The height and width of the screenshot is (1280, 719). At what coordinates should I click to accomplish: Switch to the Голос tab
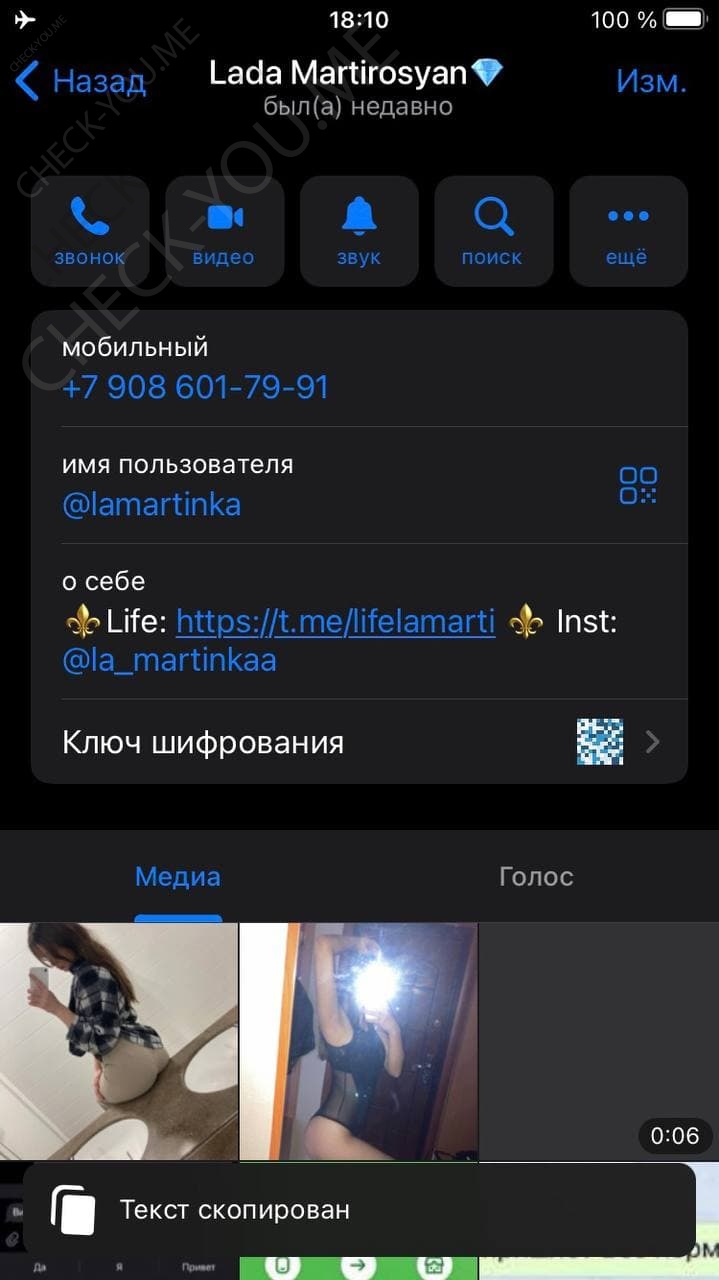tap(536, 877)
